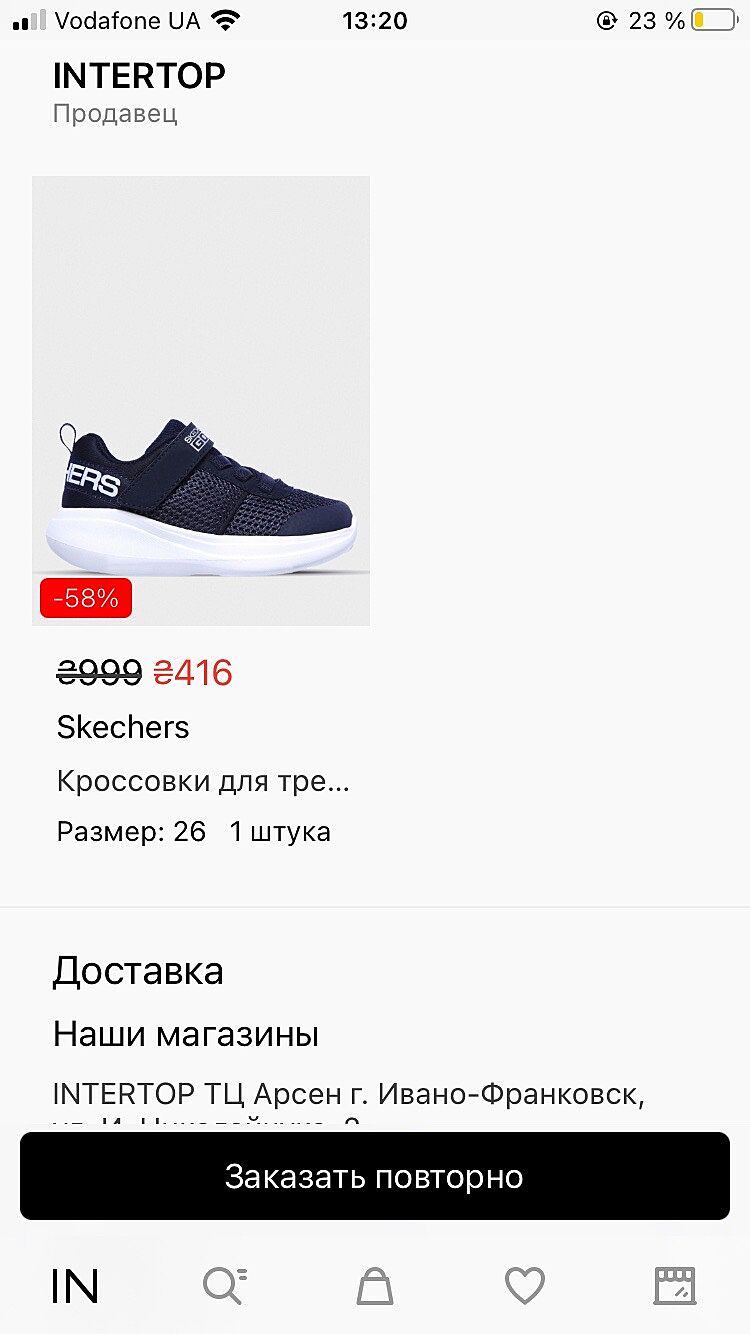Open the catalog search tab

pyautogui.click(x=224, y=1286)
